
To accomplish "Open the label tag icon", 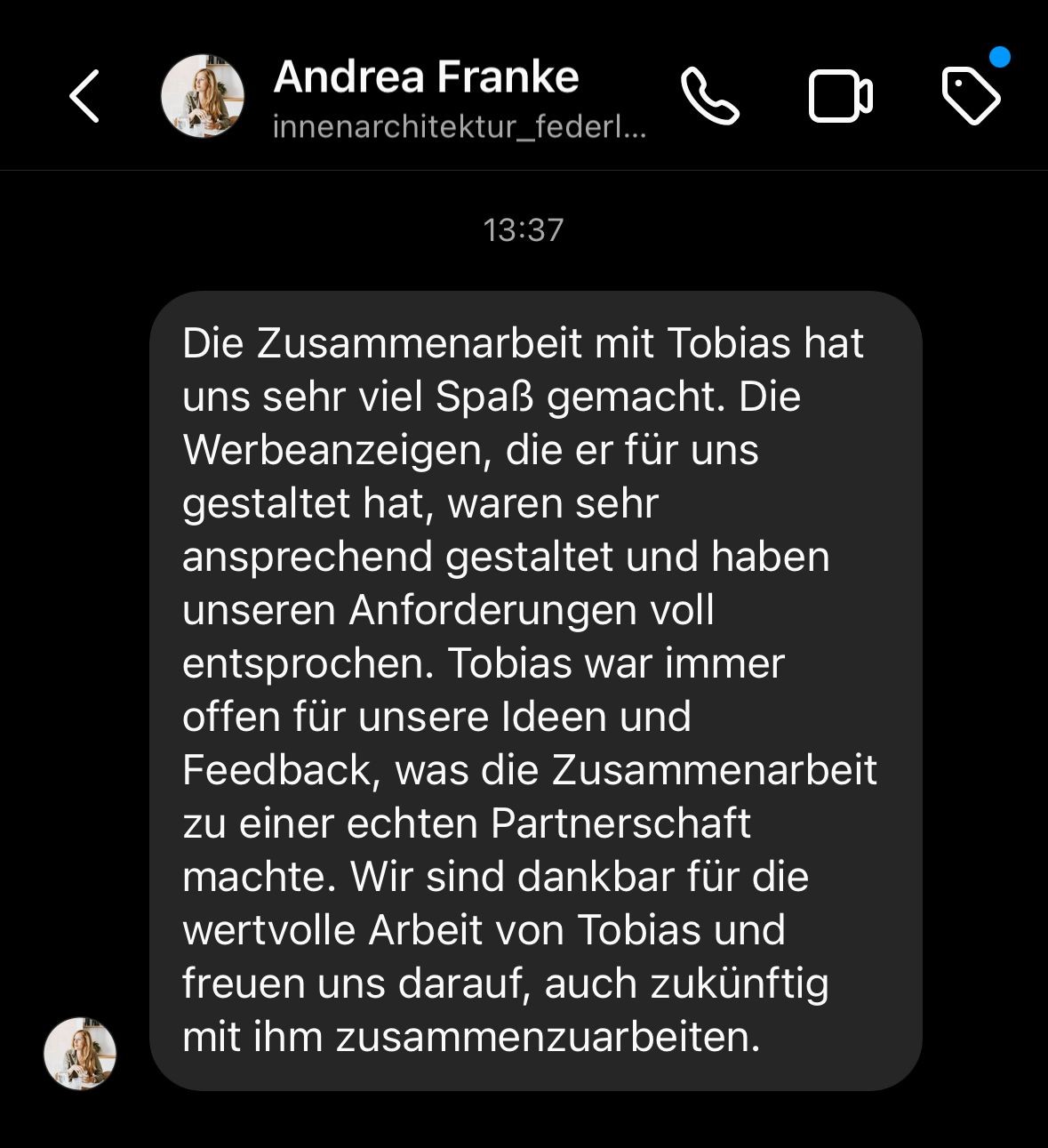I will [971, 95].
